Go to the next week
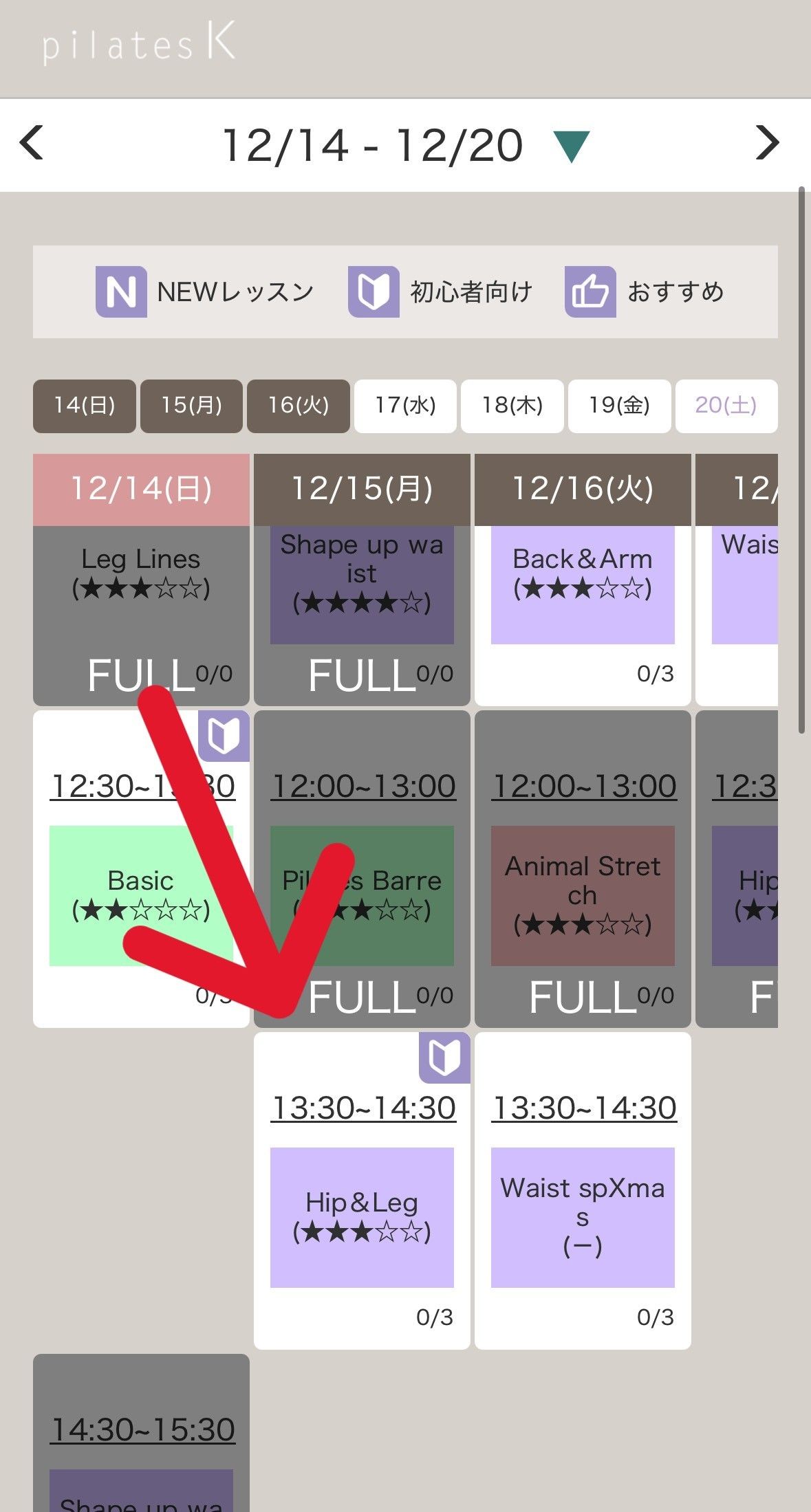This screenshot has height=1512, width=811. [767, 143]
